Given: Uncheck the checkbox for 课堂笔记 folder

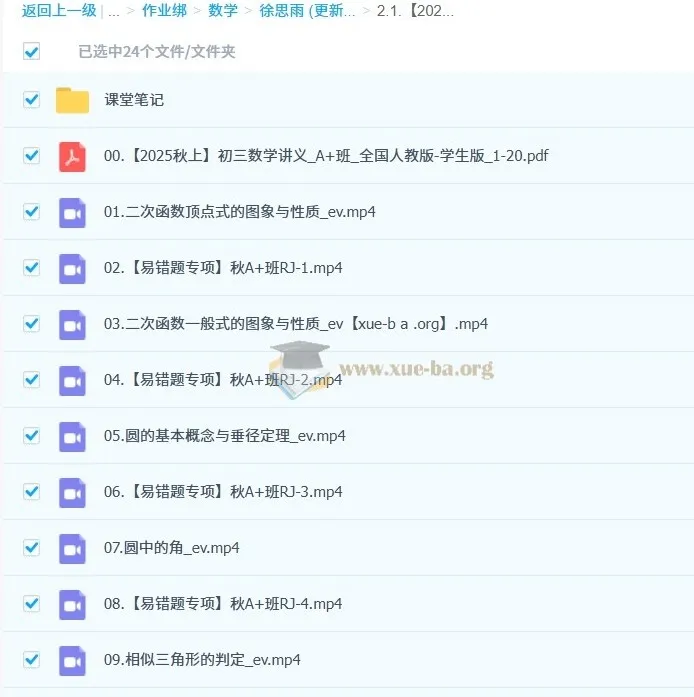Looking at the screenshot, I should point(32,100).
